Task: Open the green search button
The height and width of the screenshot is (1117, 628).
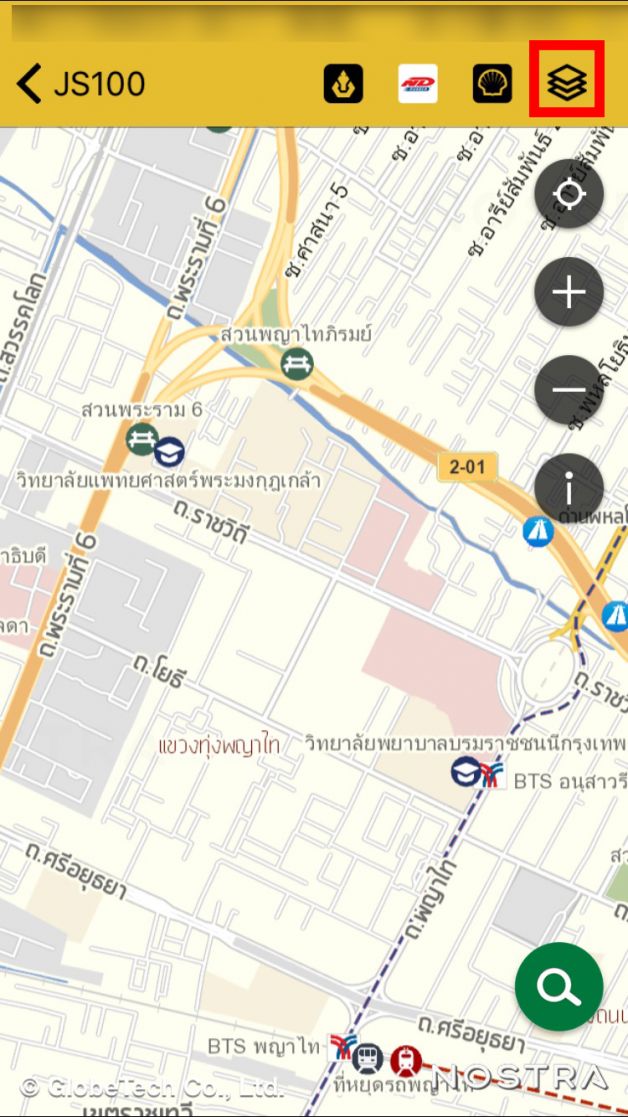Action: [559, 987]
